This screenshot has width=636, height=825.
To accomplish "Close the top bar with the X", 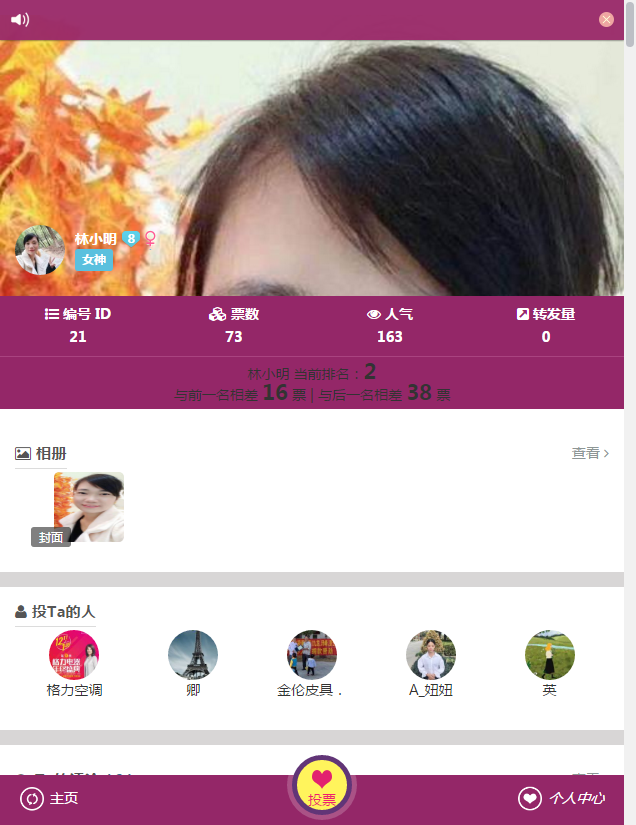I will (x=606, y=19).
